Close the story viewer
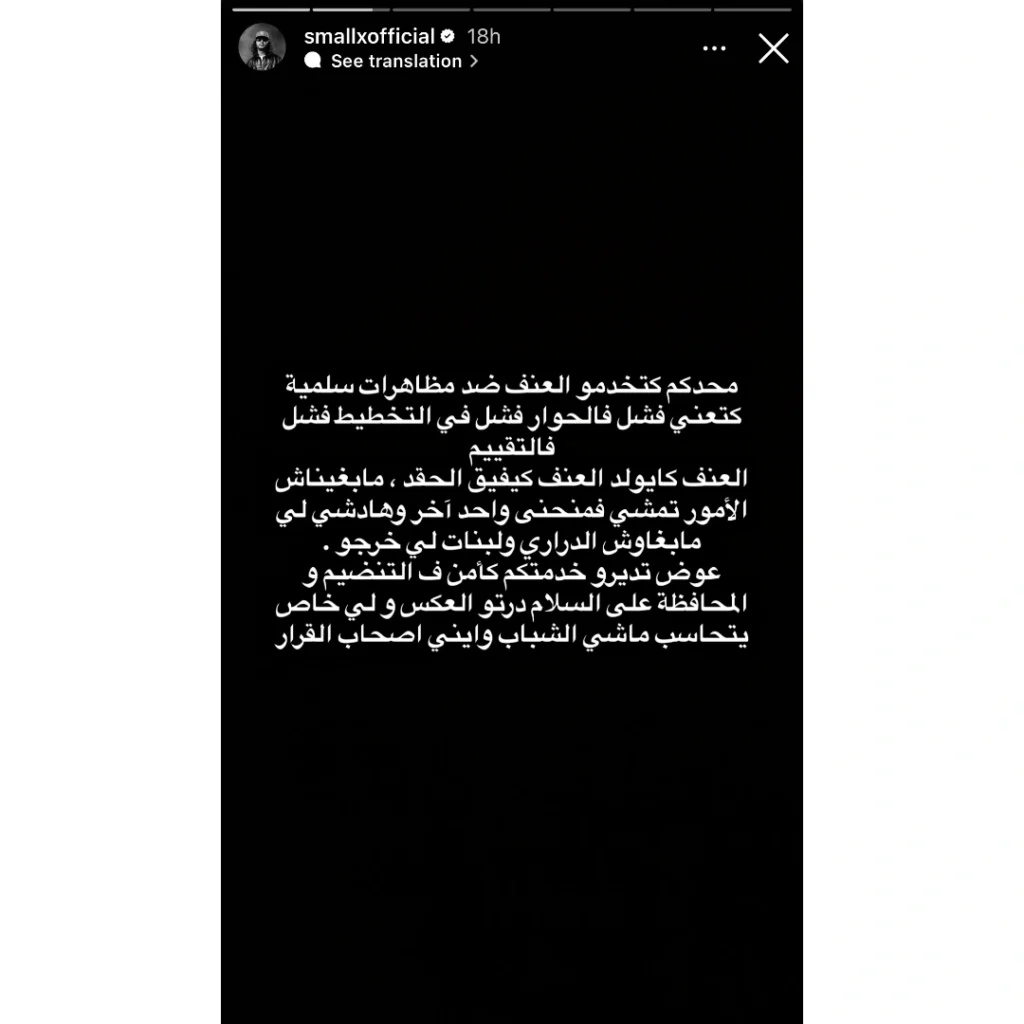 click(x=773, y=48)
